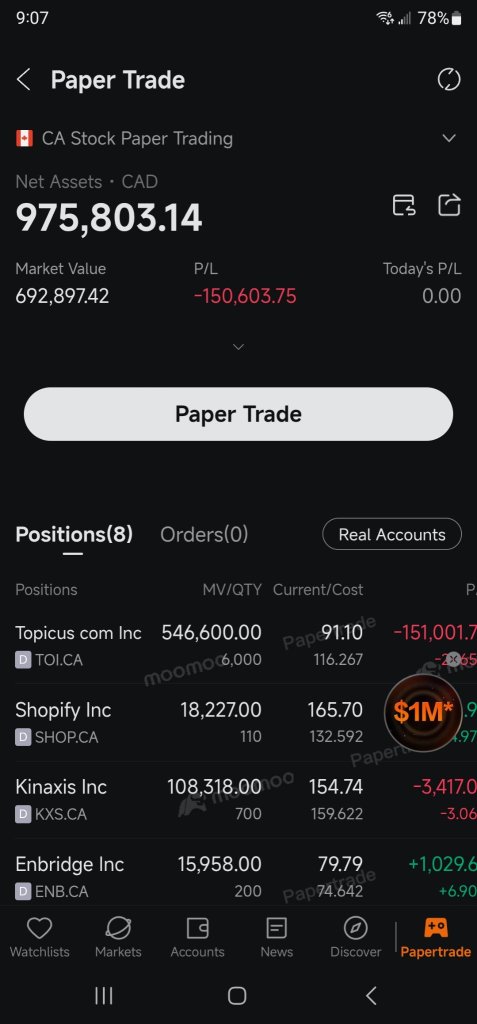
Task: Go back from Paper Trade screen
Action: click(x=24, y=80)
